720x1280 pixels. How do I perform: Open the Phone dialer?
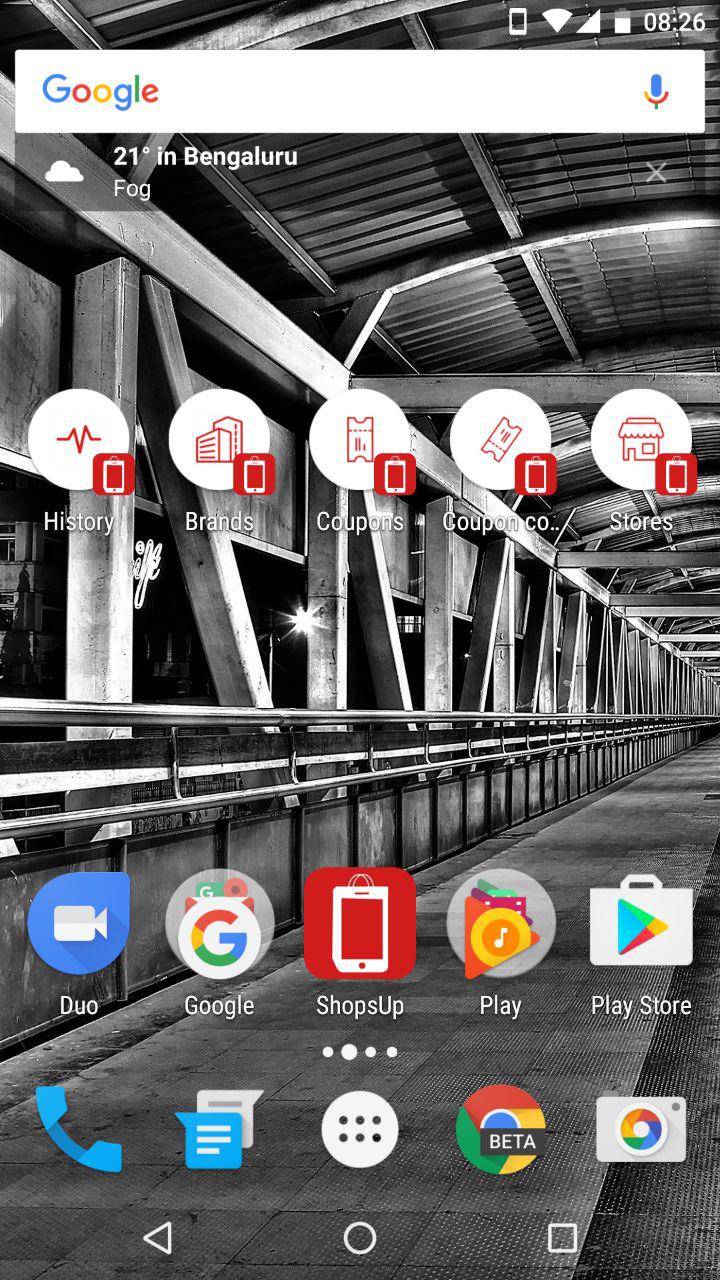[79, 1128]
